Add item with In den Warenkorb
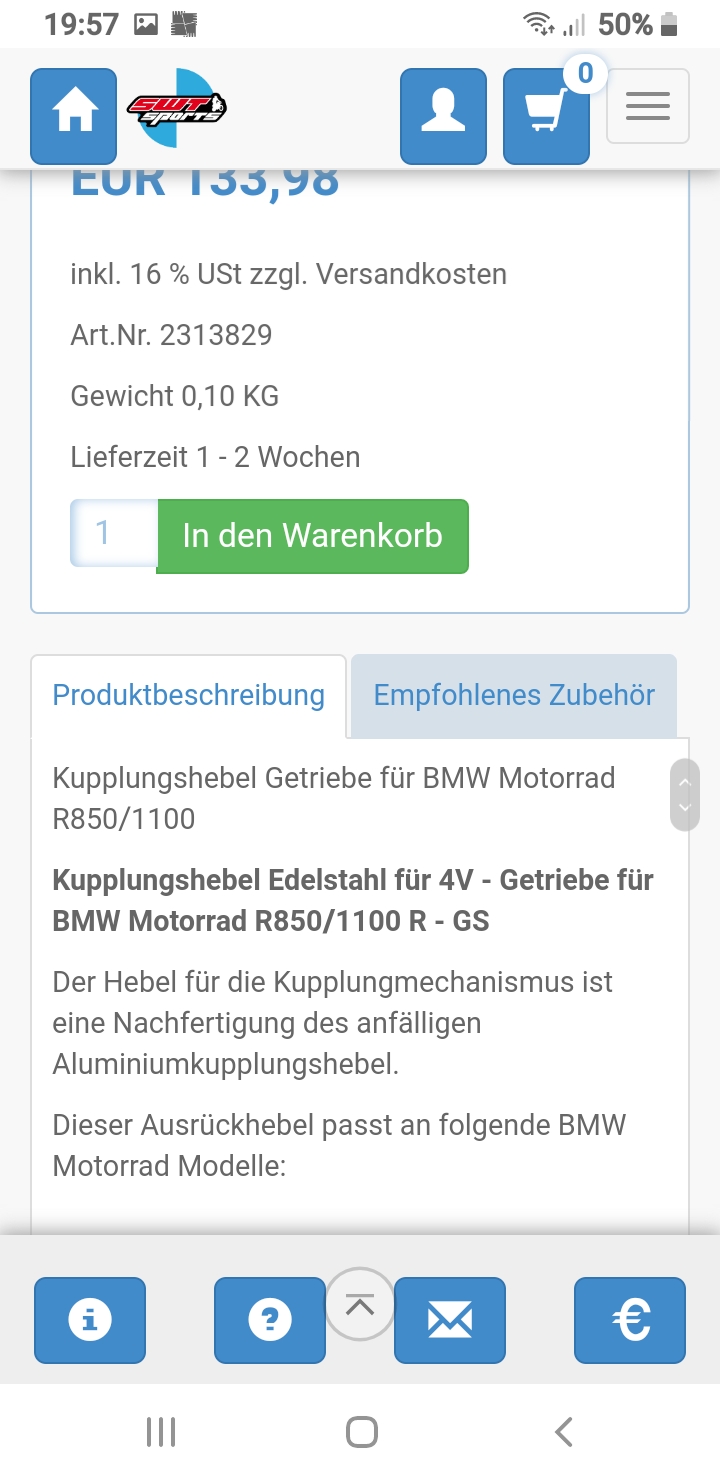The height and width of the screenshot is (1480, 720). (313, 536)
